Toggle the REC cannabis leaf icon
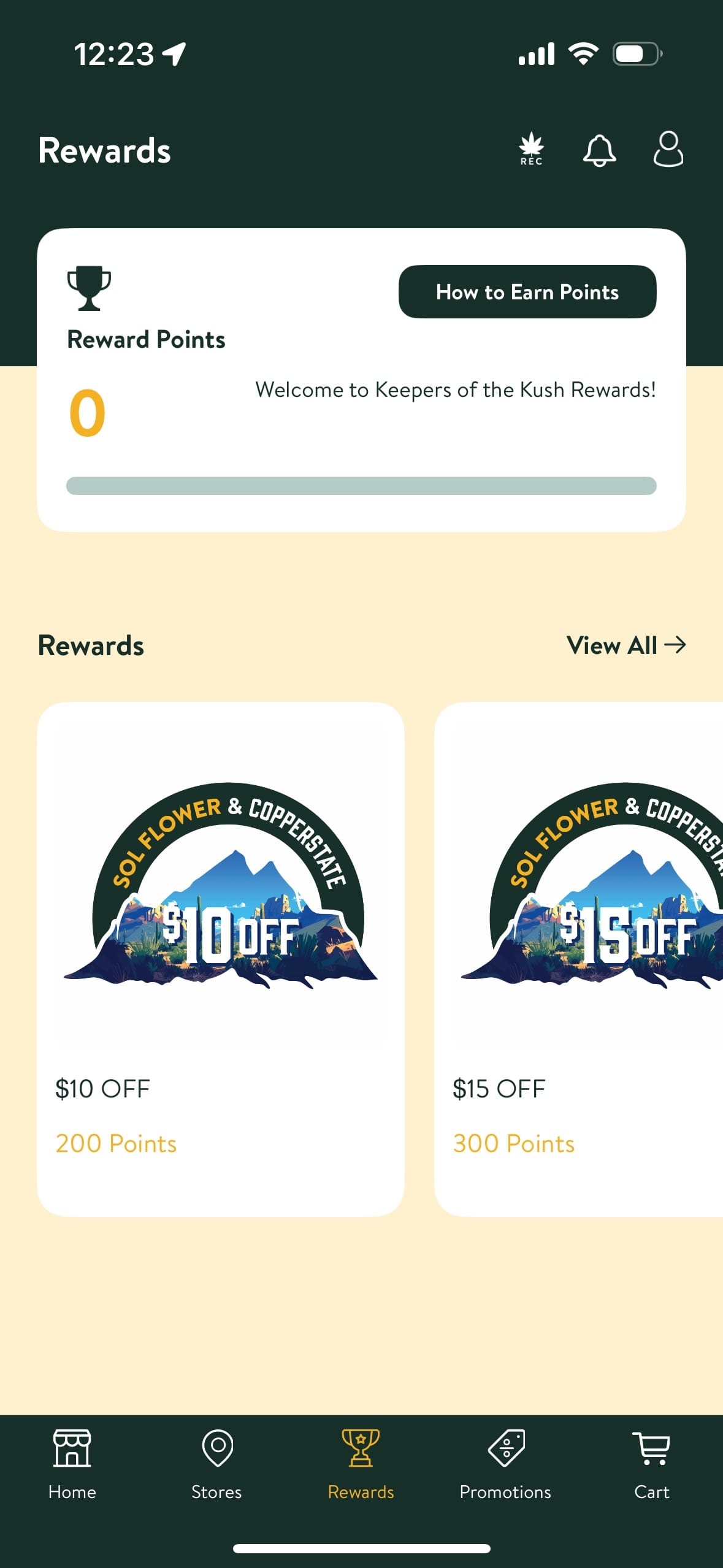The width and height of the screenshot is (723, 1568). 531,149
